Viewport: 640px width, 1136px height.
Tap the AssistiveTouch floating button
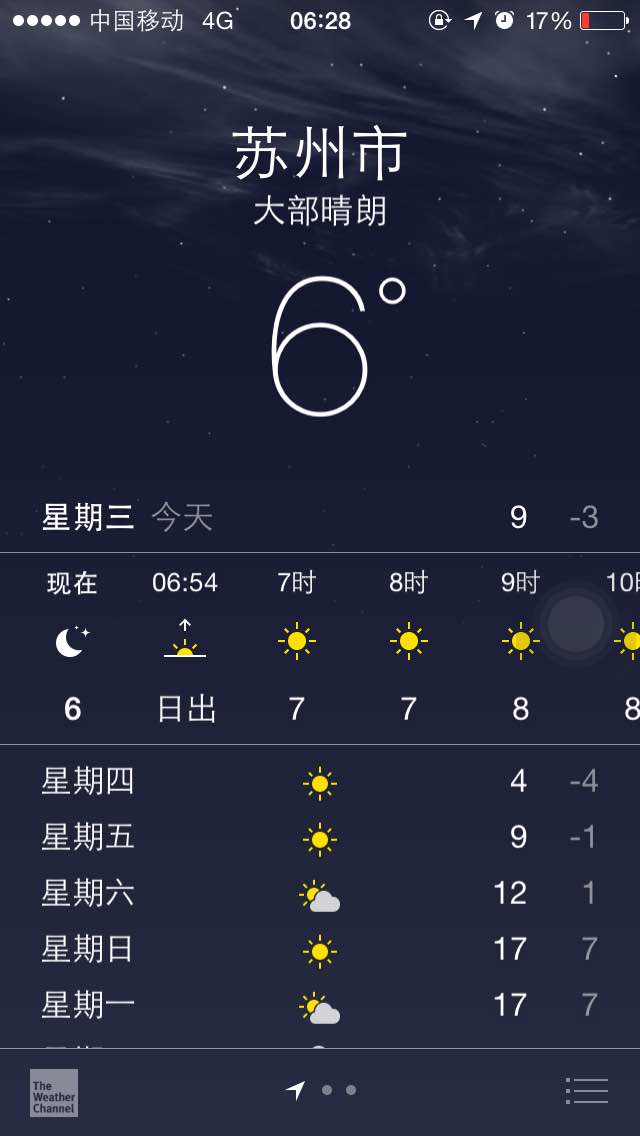click(575, 624)
